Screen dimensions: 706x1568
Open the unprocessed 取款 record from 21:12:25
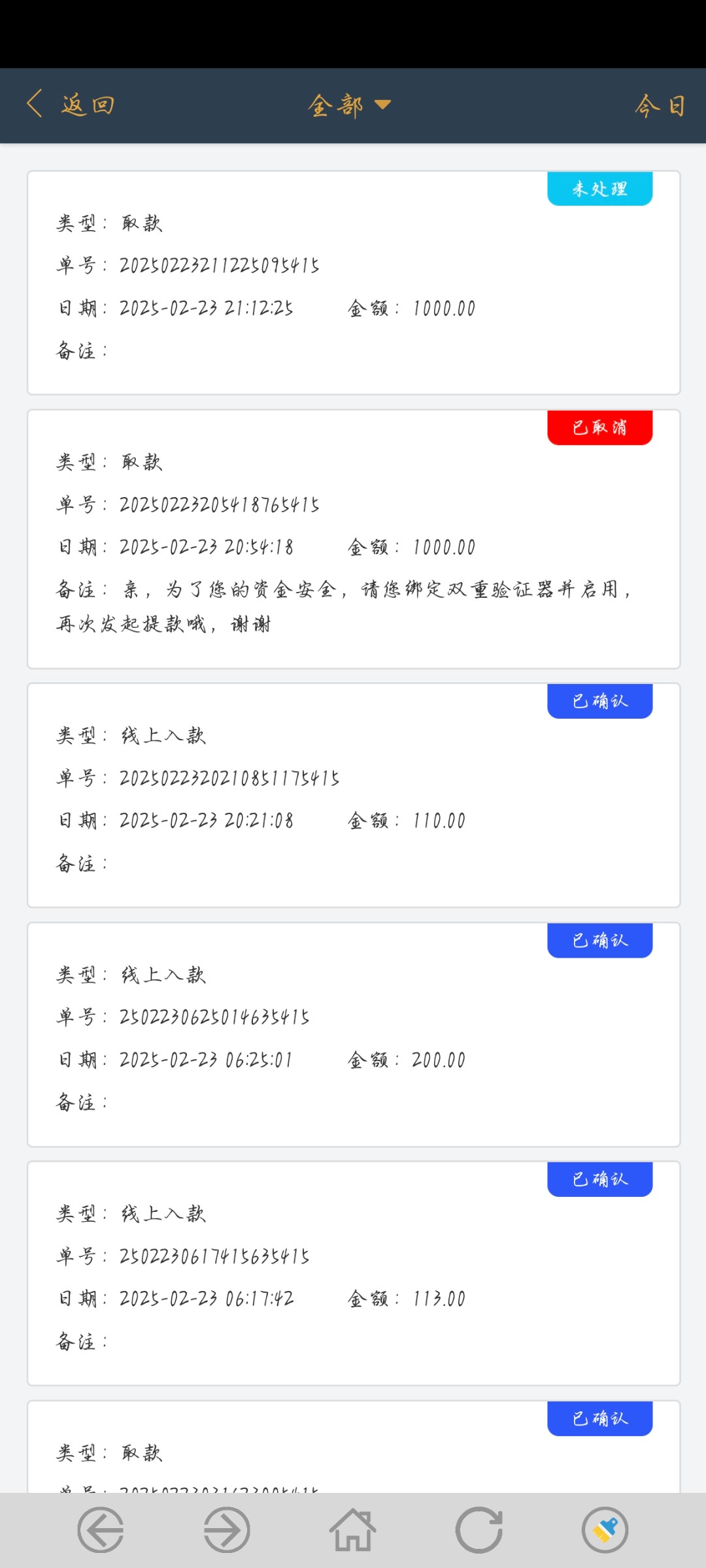click(x=354, y=283)
